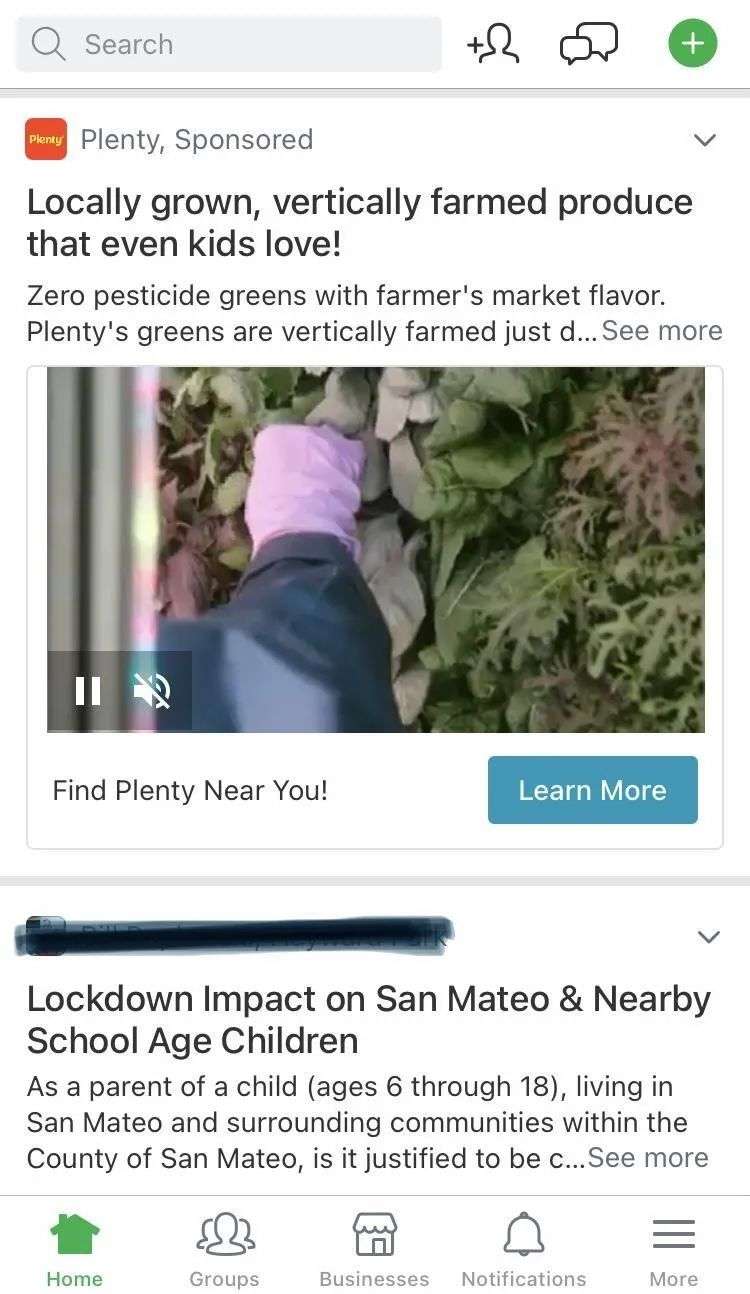Open the messages chat icon

pyautogui.click(x=589, y=44)
